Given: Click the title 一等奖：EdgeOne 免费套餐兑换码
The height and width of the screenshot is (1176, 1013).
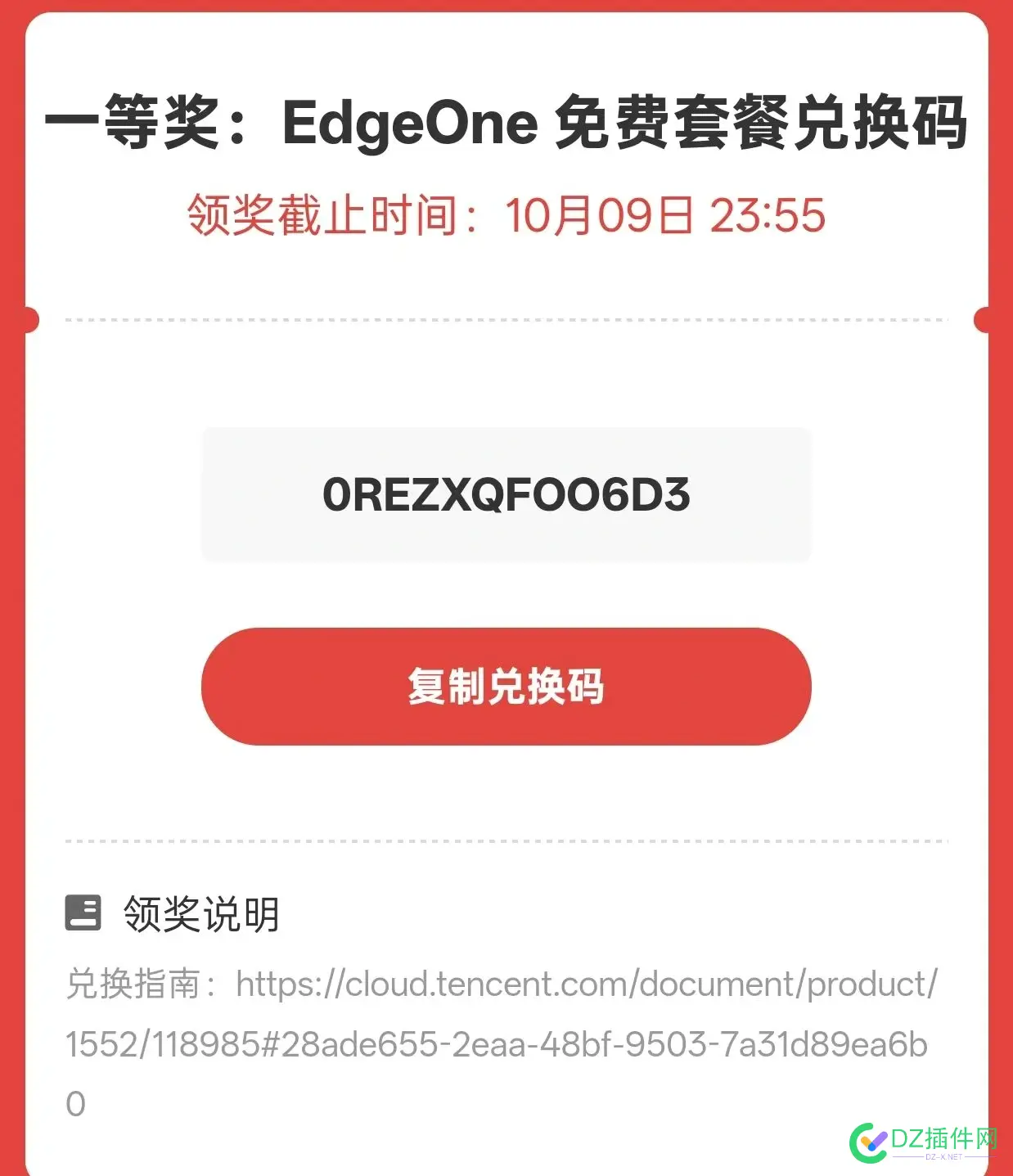Looking at the screenshot, I should pos(506,124).
